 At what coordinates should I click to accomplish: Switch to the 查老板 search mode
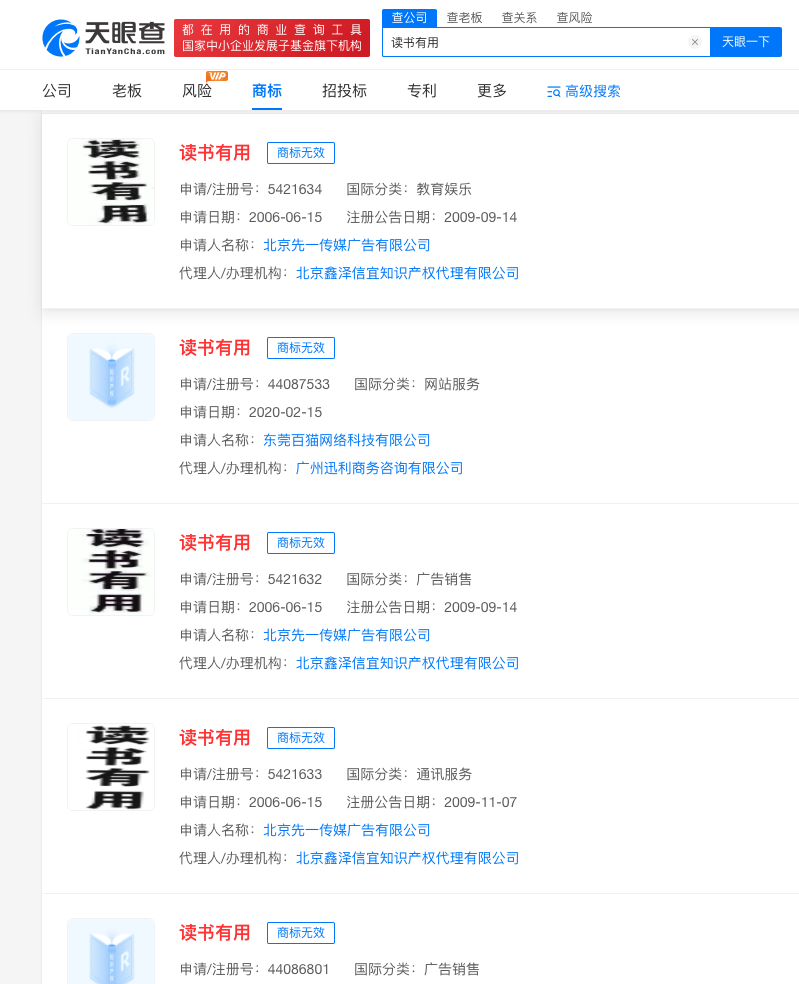pos(464,17)
